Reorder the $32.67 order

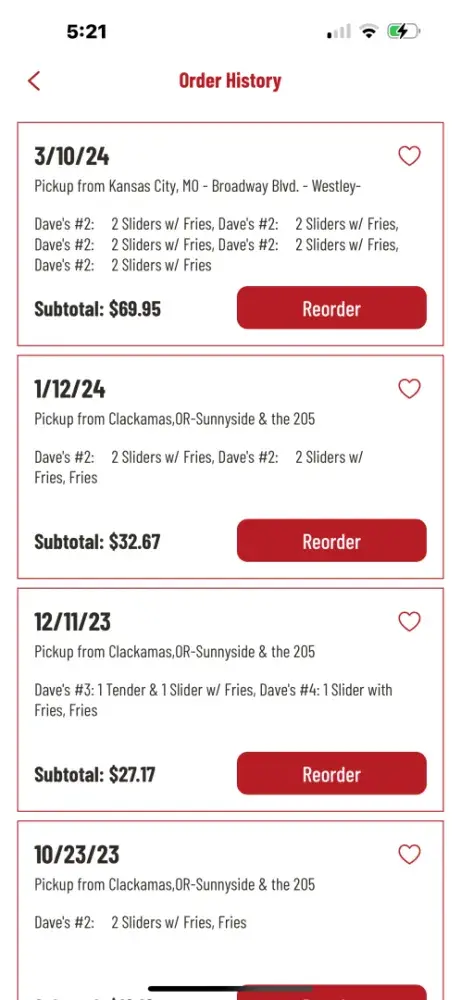332,541
